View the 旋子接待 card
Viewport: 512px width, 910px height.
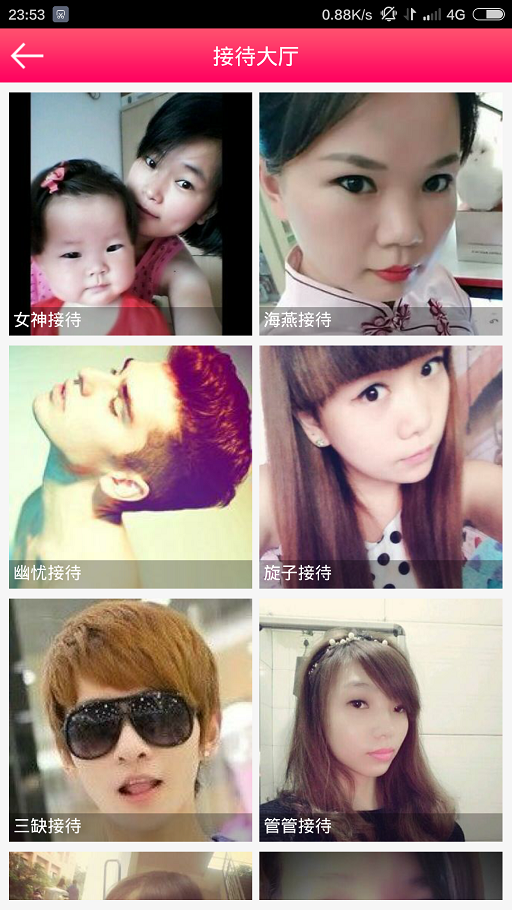381,467
